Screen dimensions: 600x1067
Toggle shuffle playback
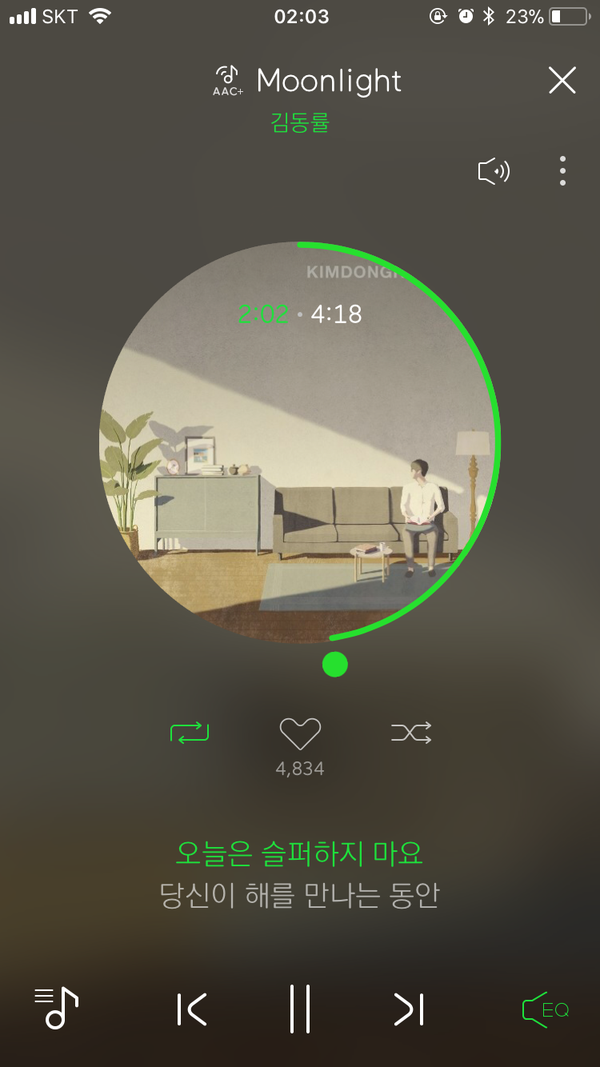coord(411,733)
